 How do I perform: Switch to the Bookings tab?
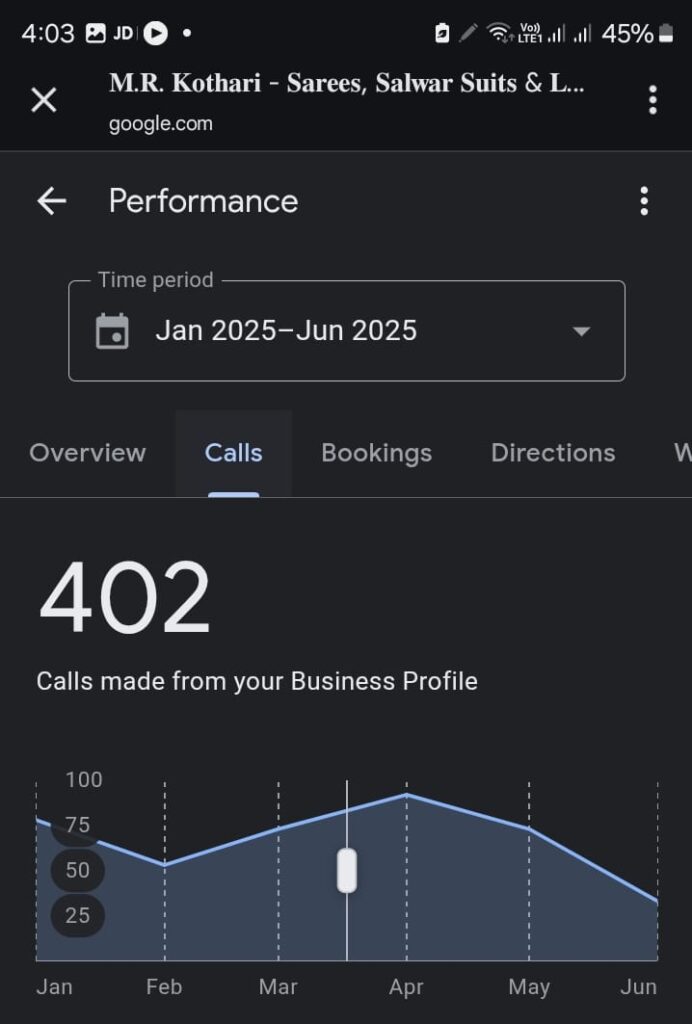click(376, 453)
